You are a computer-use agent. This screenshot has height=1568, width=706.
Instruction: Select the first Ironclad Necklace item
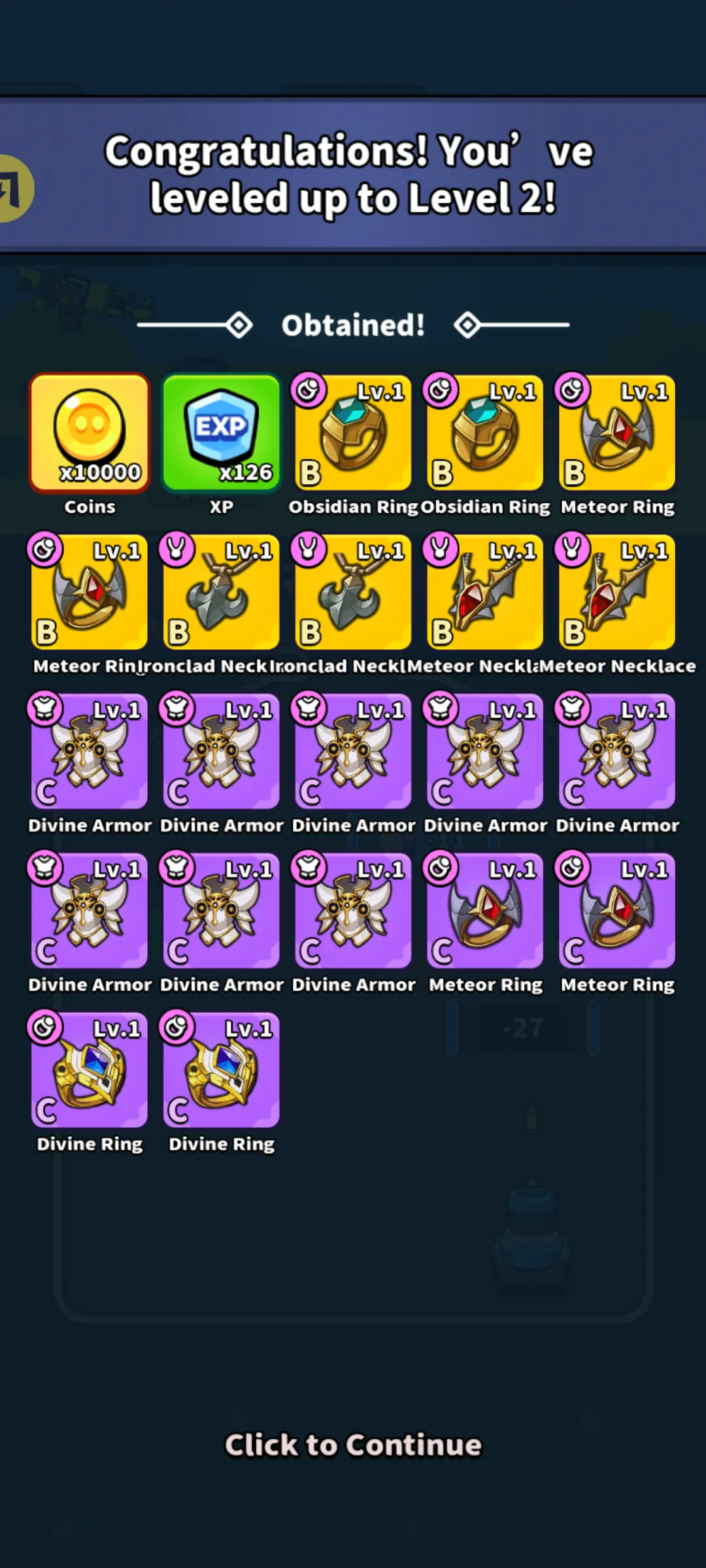221,593
